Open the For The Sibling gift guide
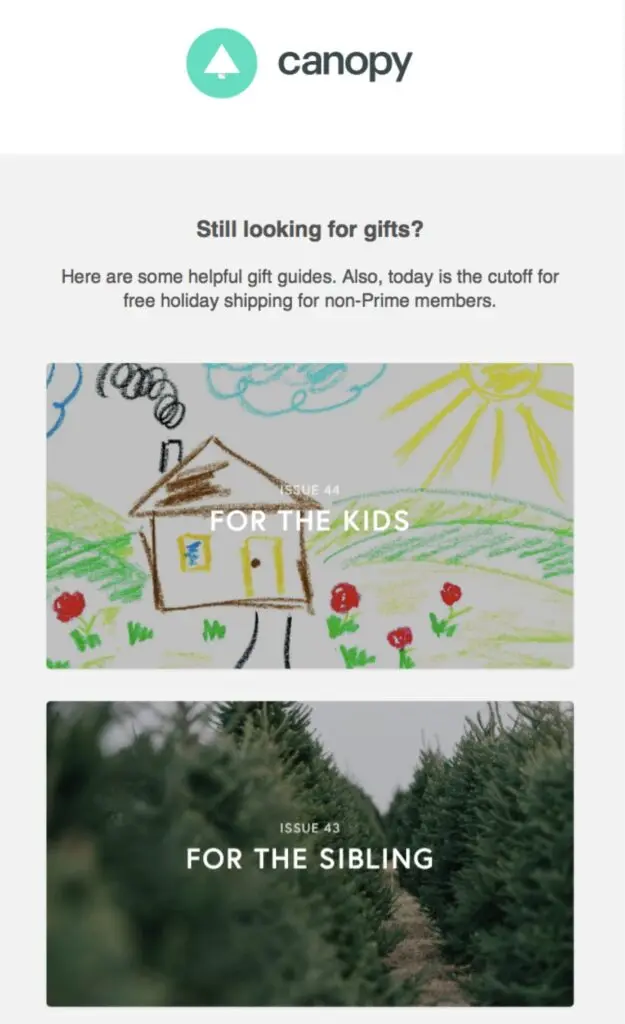The height and width of the screenshot is (1024, 625). pos(310,853)
